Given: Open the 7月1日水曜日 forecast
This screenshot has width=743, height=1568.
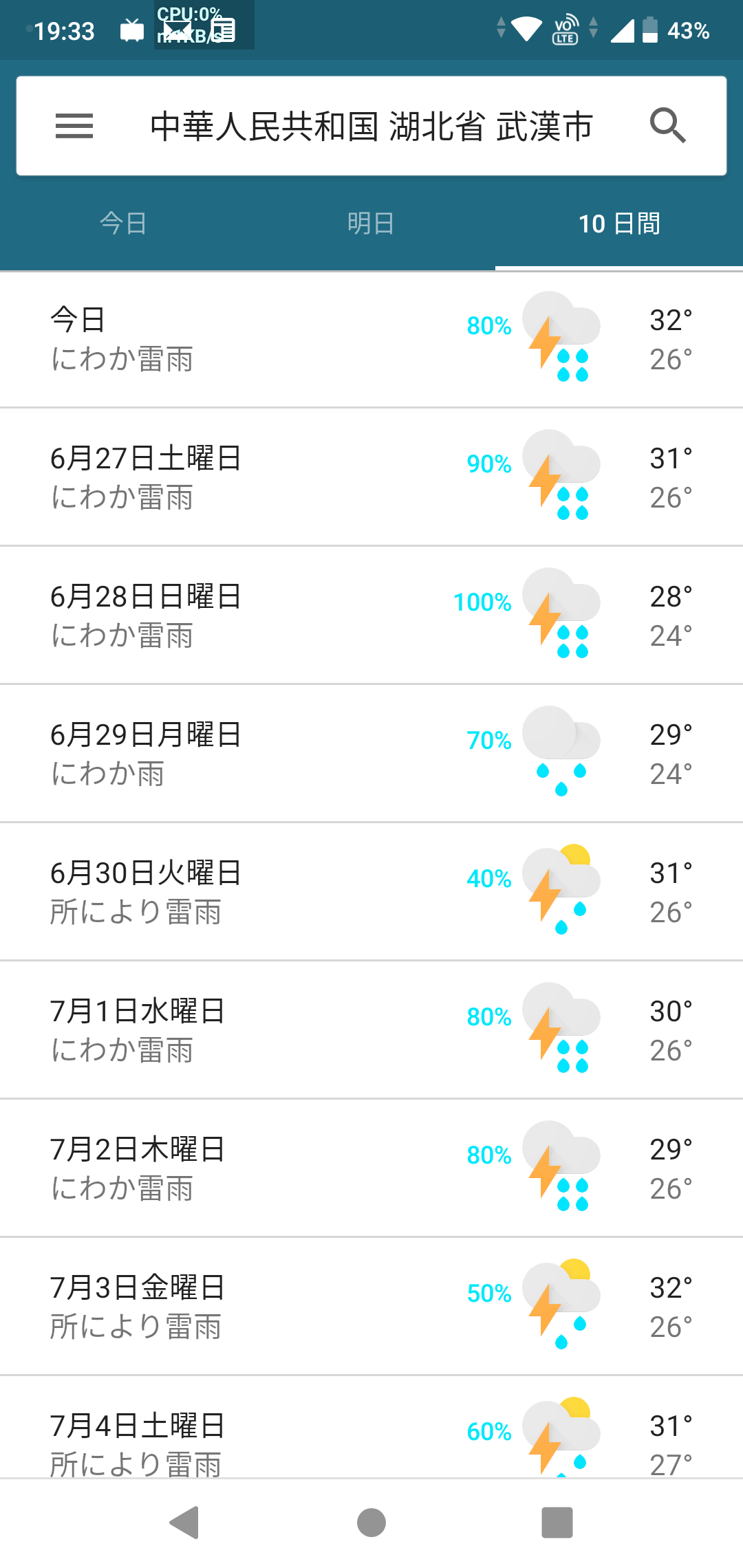Looking at the screenshot, I should (371, 1030).
